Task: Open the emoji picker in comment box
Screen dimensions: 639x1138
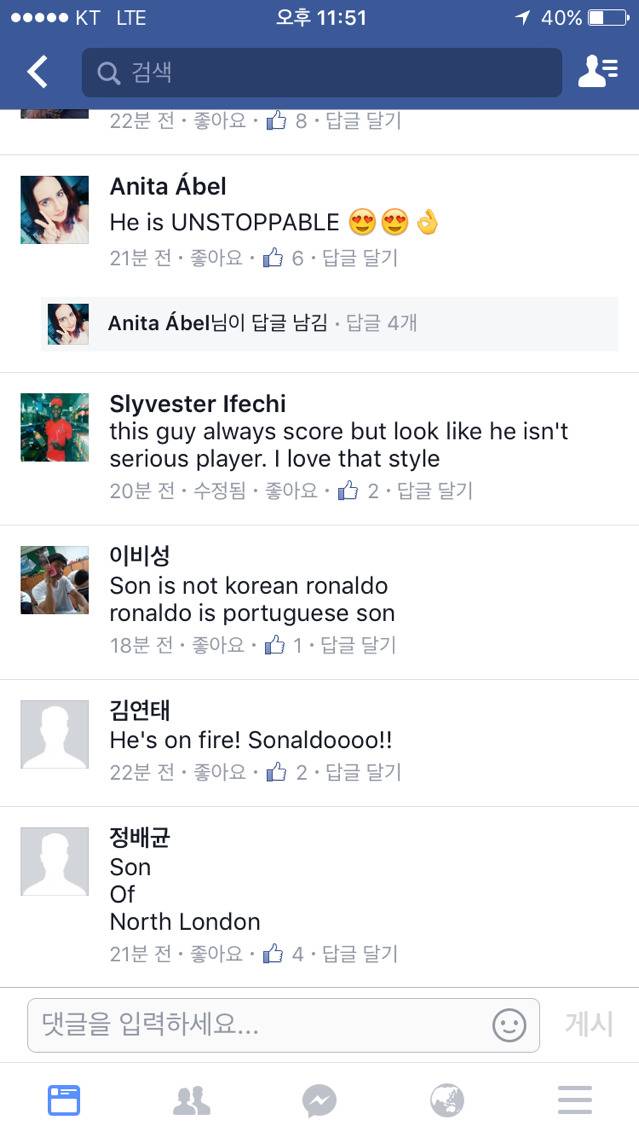Action: tap(509, 1025)
